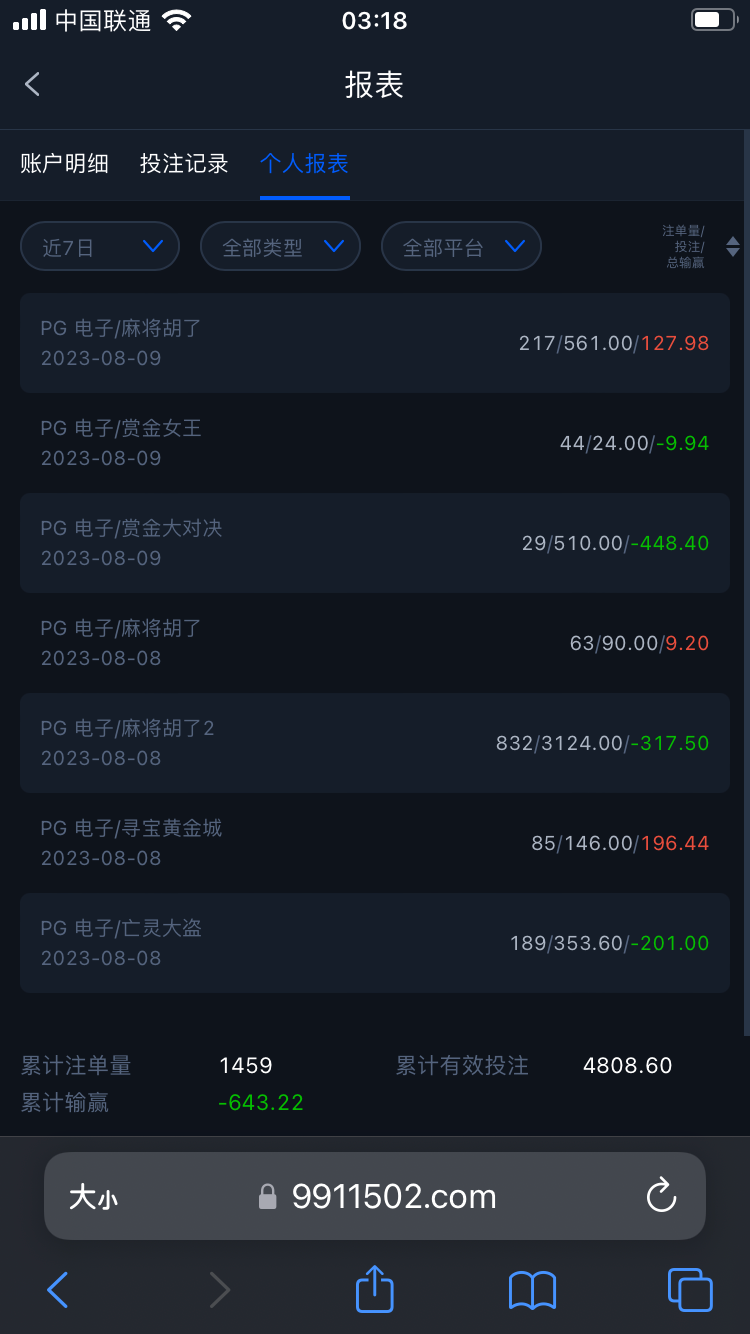Screen dimensions: 750x1334
Task: Tap the 9911502.com address bar
Action: tap(392, 1196)
